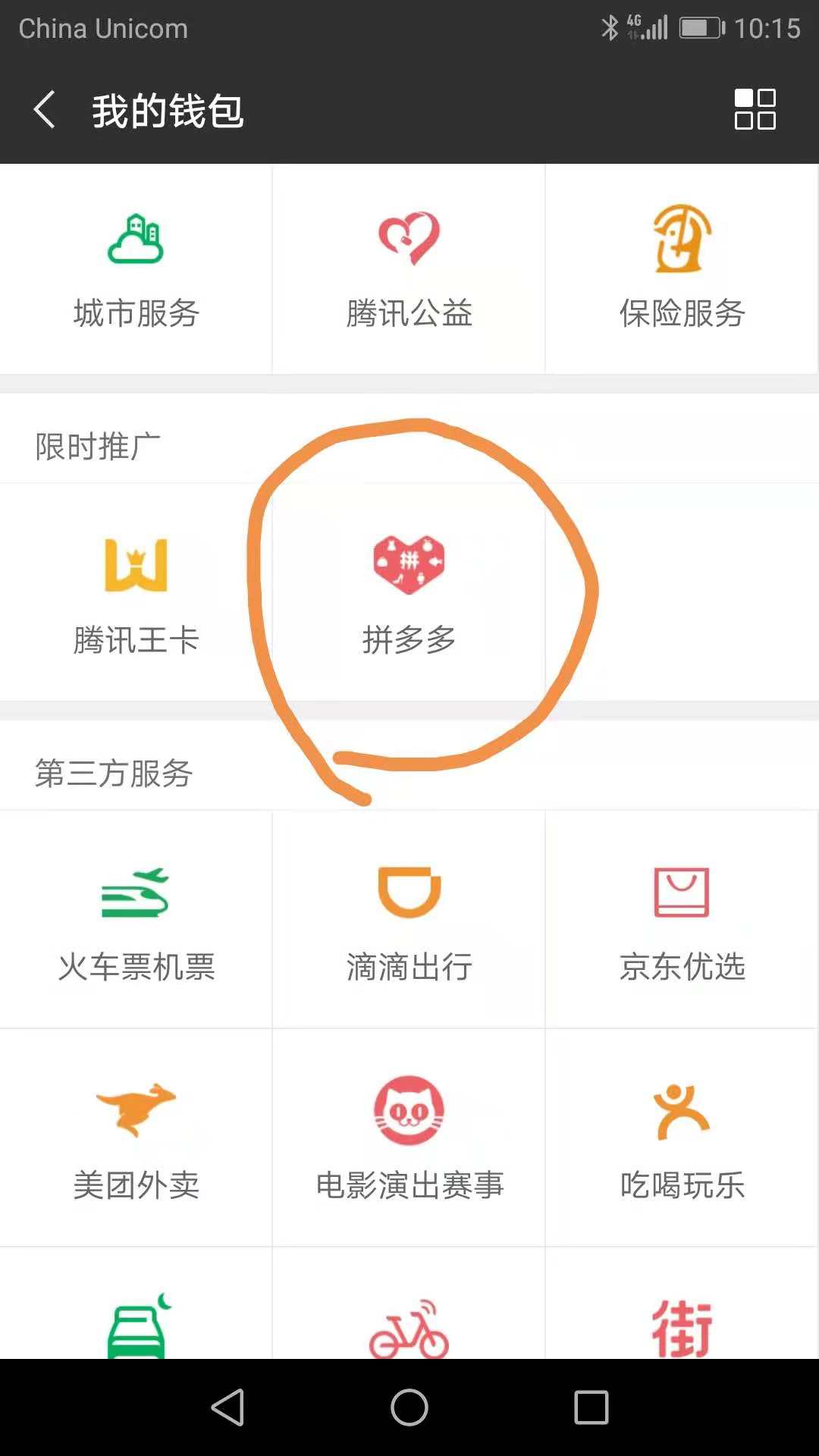The height and width of the screenshot is (1456, 819).
Task: Open the grid menu icon
Action: (x=755, y=109)
